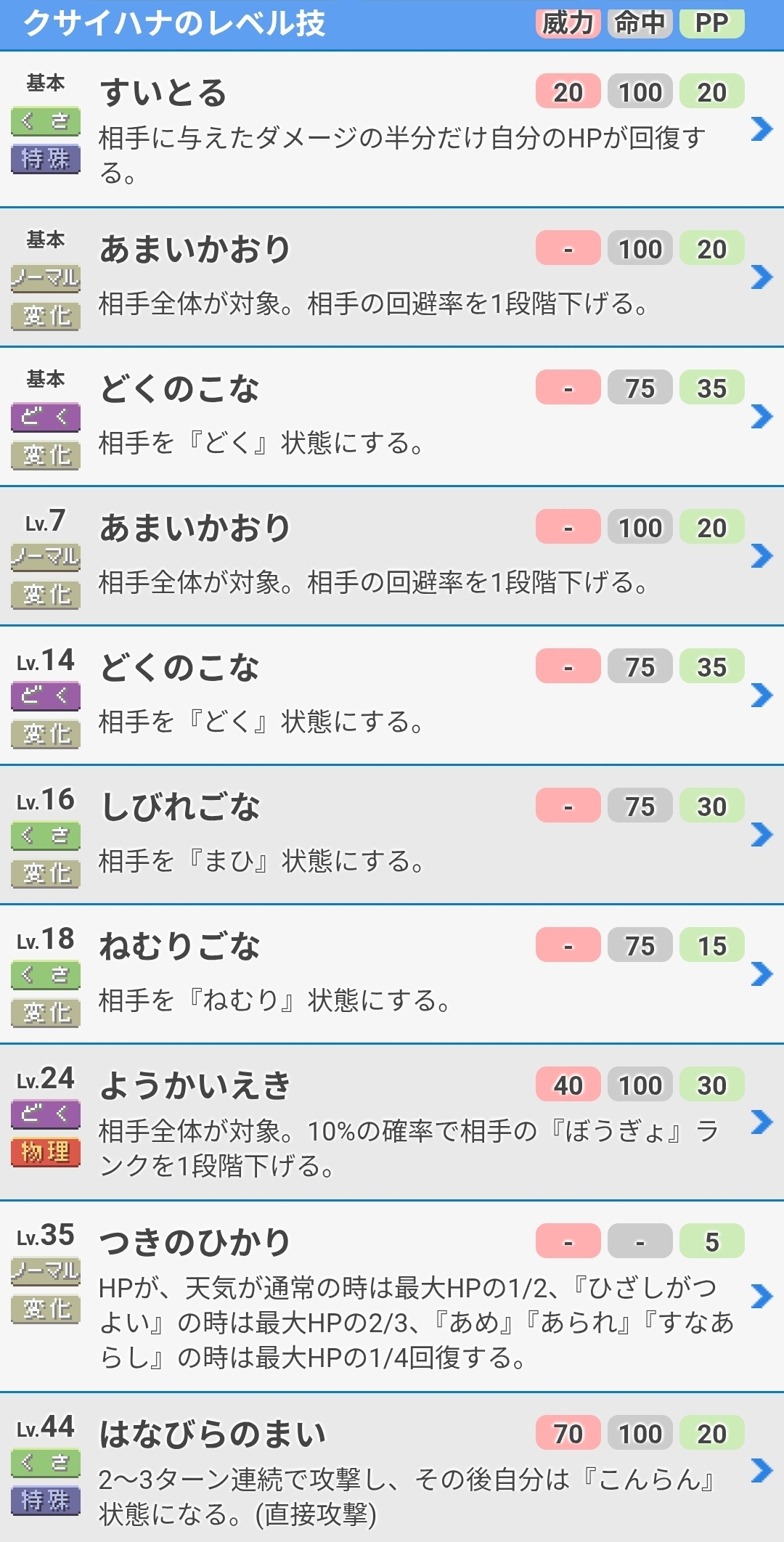Tap the ねむりごな move row

[x=392, y=974]
